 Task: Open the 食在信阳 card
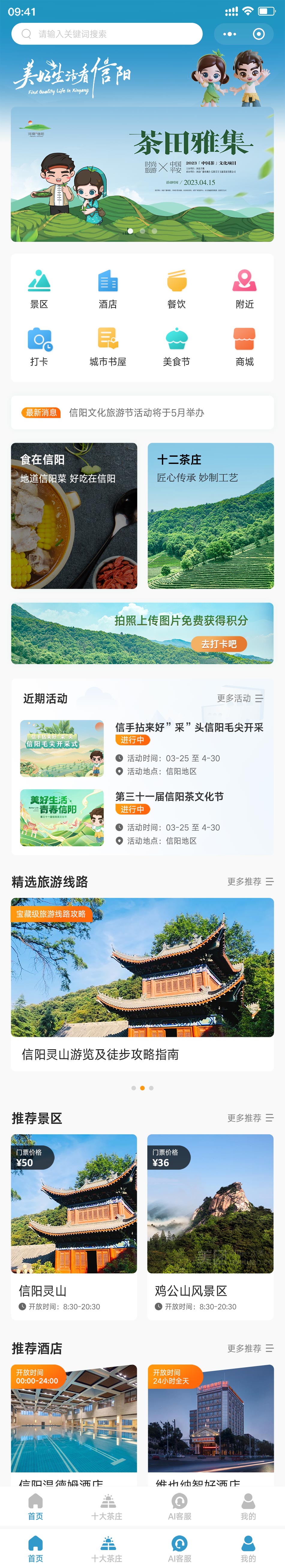pyautogui.click(x=74, y=515)
